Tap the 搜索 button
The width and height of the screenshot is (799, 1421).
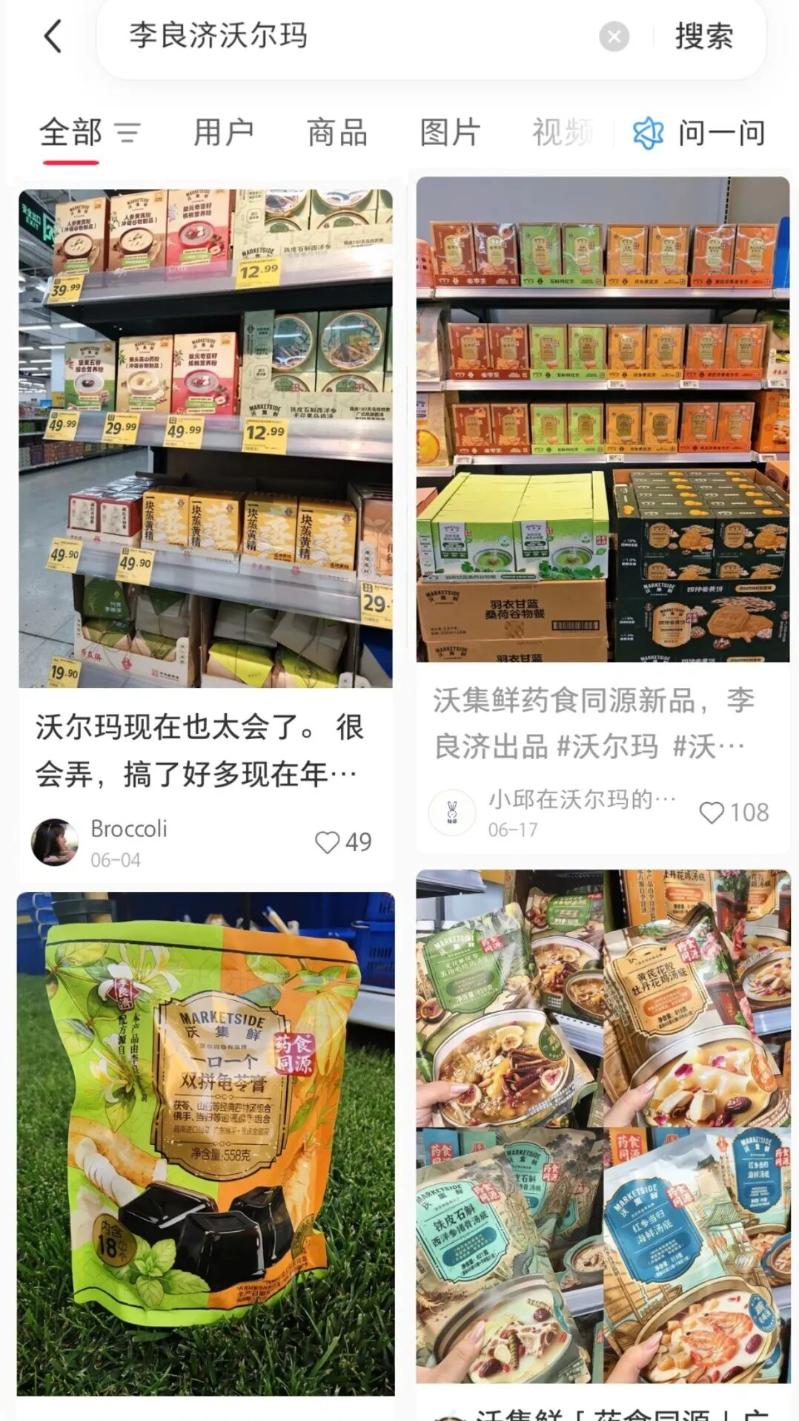[x=704, y=37]
